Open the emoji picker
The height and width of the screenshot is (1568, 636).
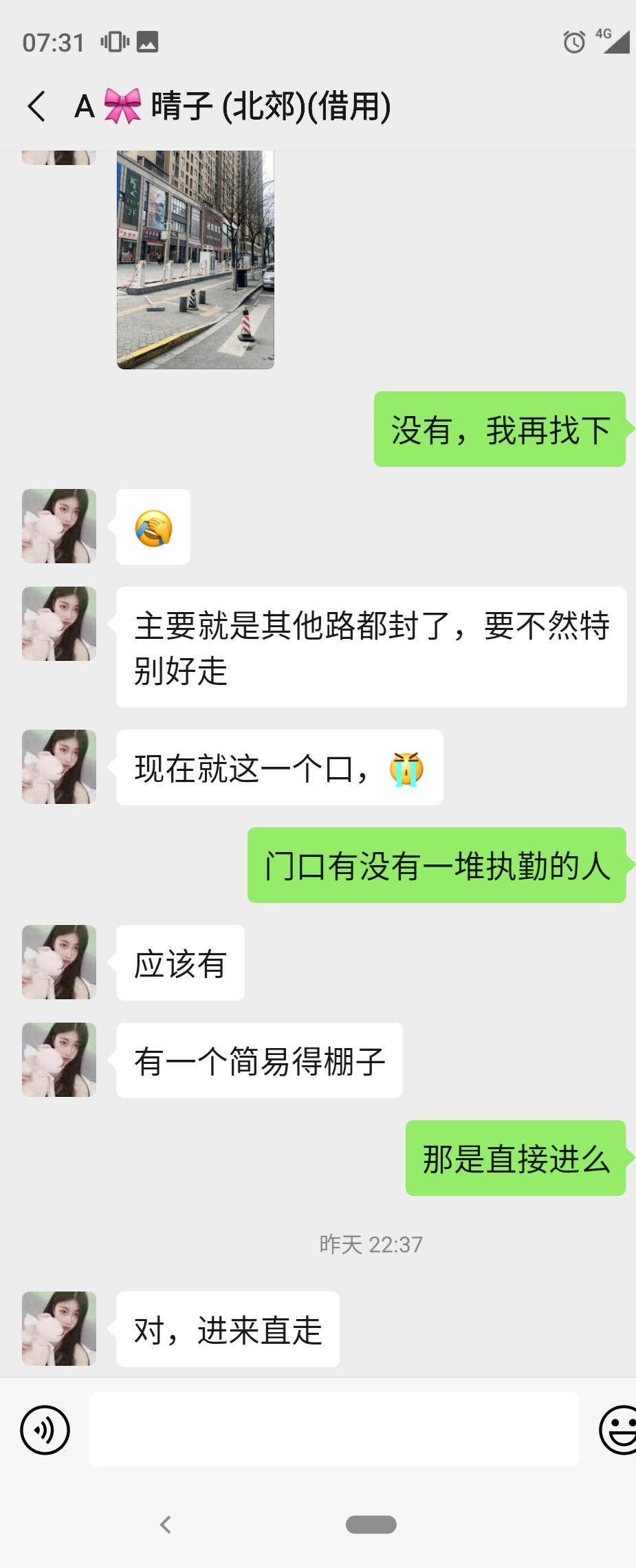coord(619,1430)
